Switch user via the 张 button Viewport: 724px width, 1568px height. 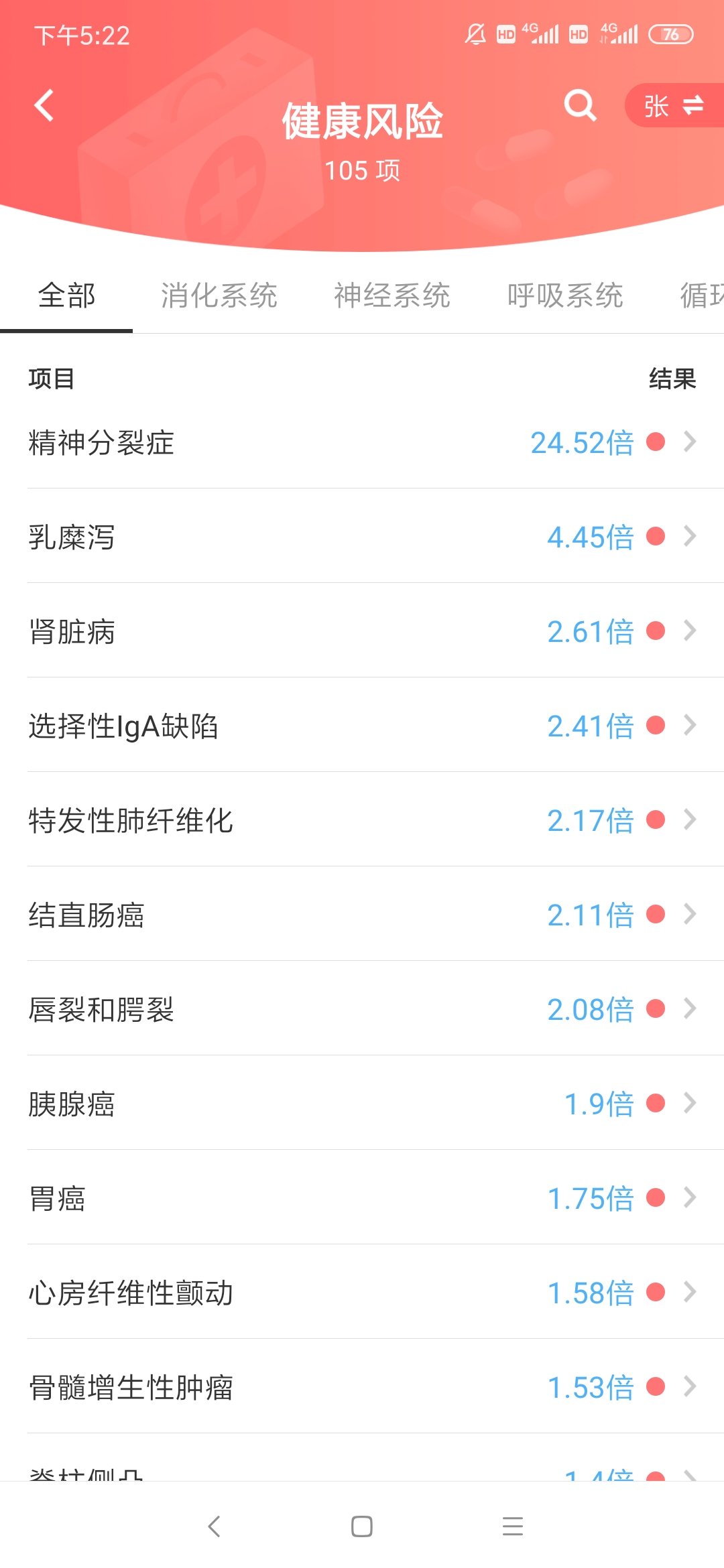674,105
